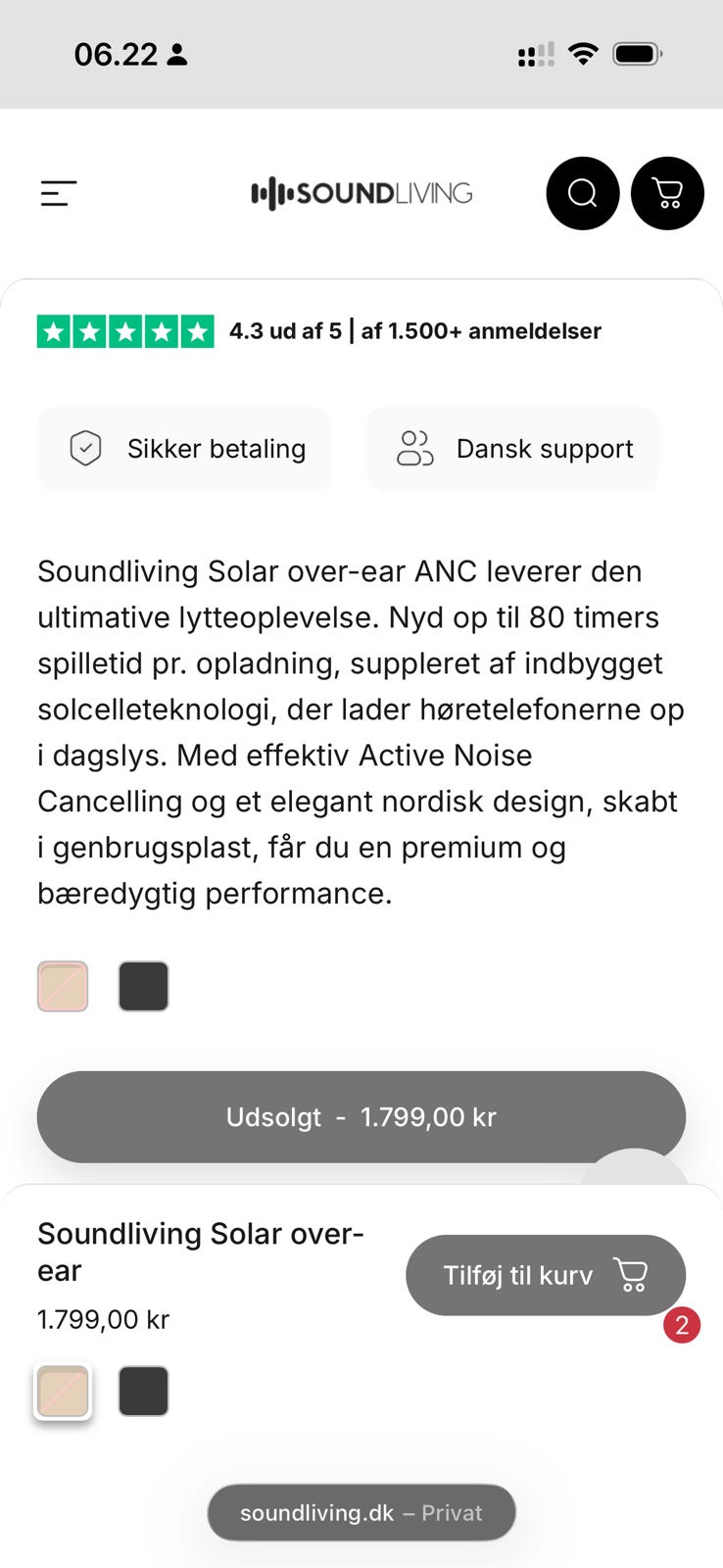Tap the Udsolgt 1.799,00 kr button

pos(361,1117)
